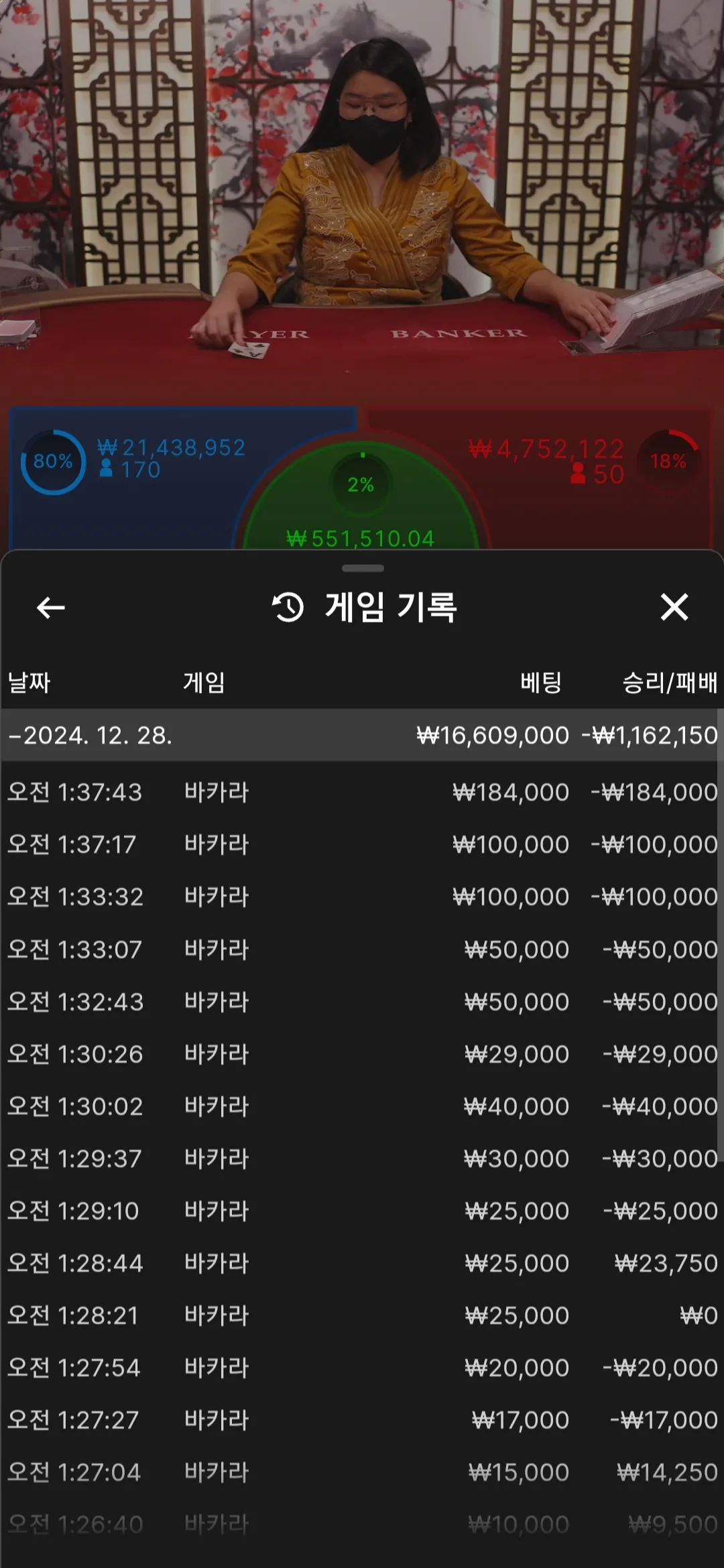Select the 오전 1:33:07 game record
Image resolution: width=724 pixels, height=1568 pixels.
point(362,950)
